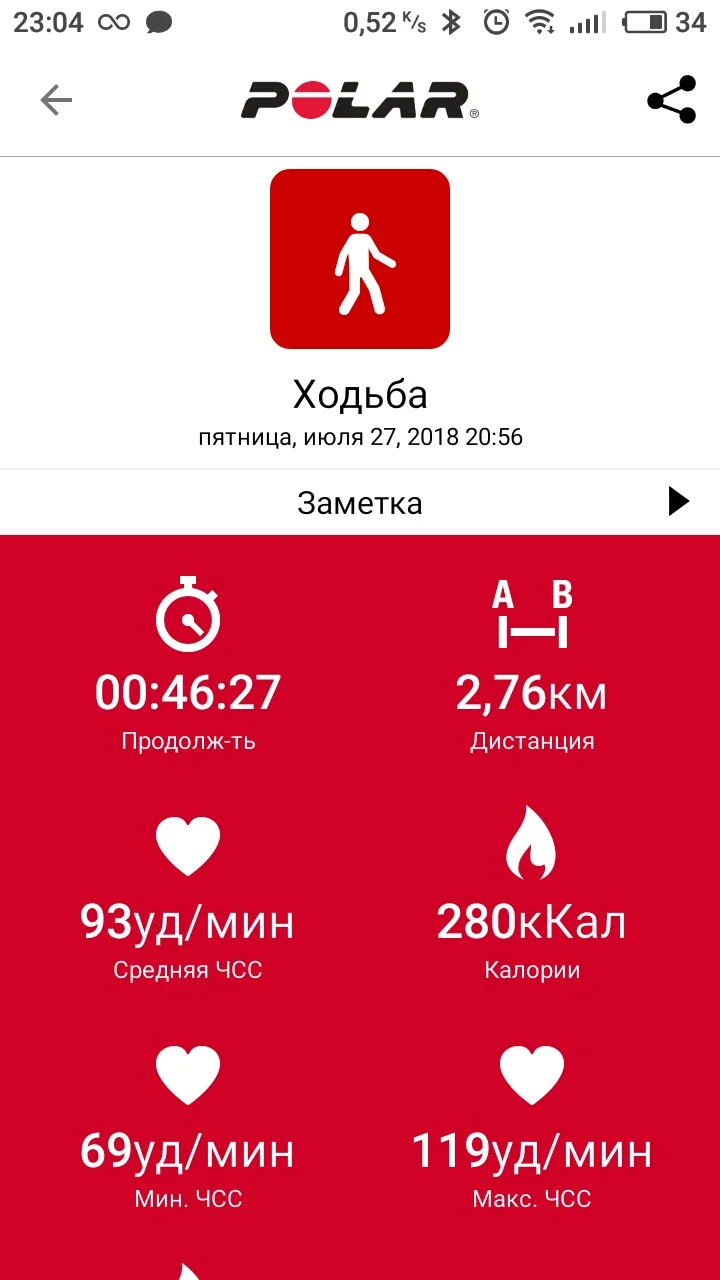720x1280 pixels.
Task: Open the Заметка note row
Action: pos(360,502)
